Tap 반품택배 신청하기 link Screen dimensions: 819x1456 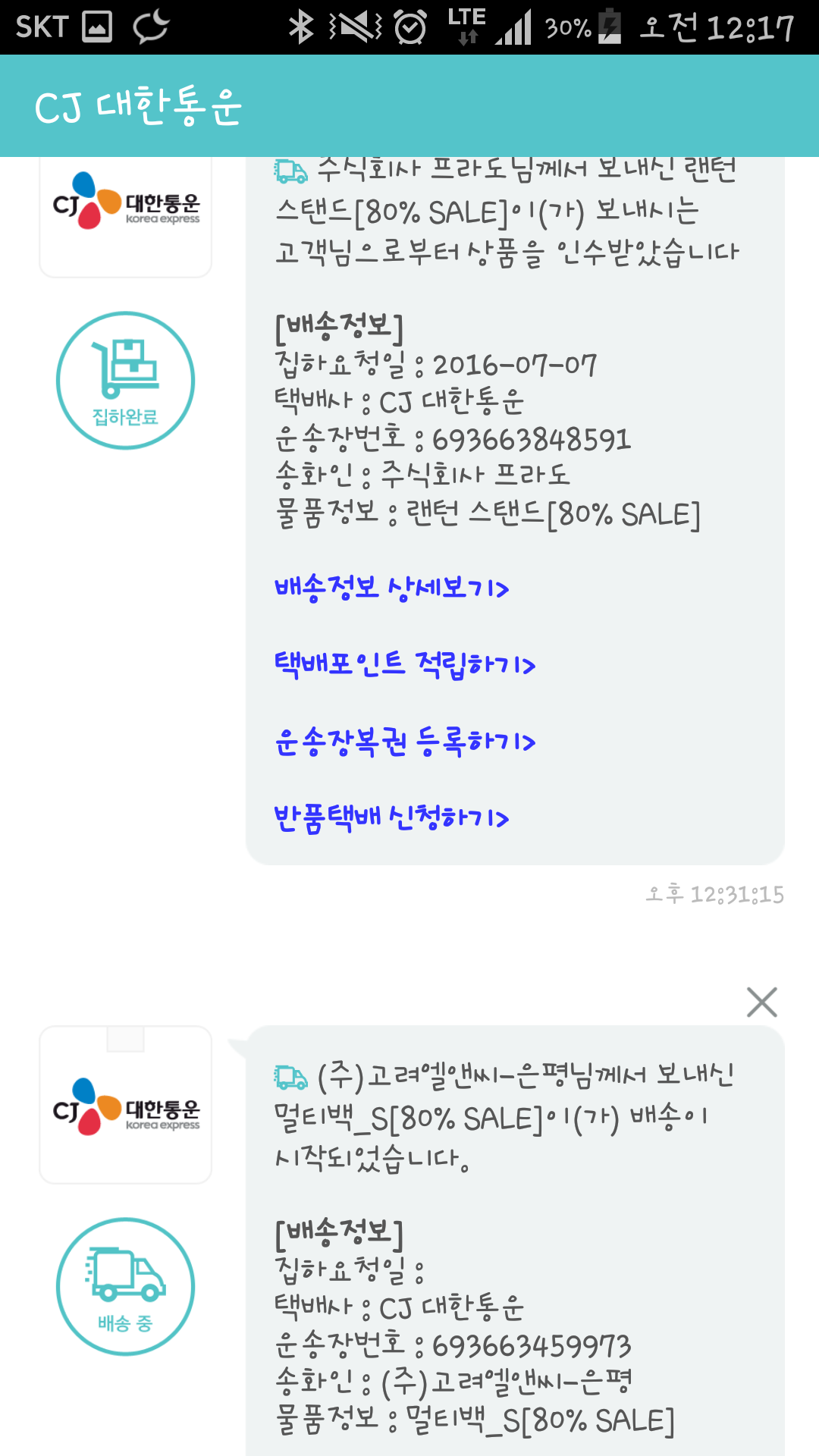pos(391,818)
